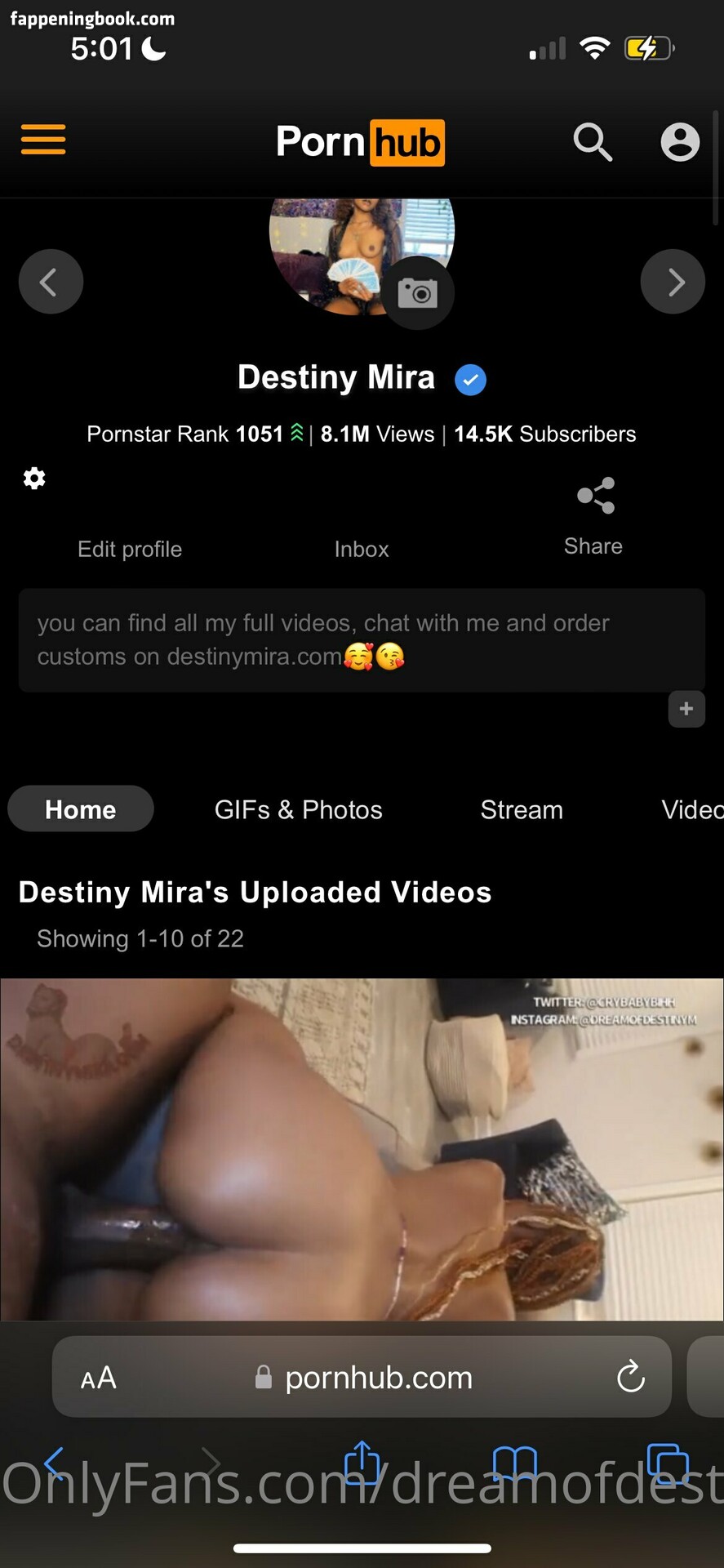The image size is (724, 1568).
Task: Switch to the Stream tab
Action: tap(522, 809)
